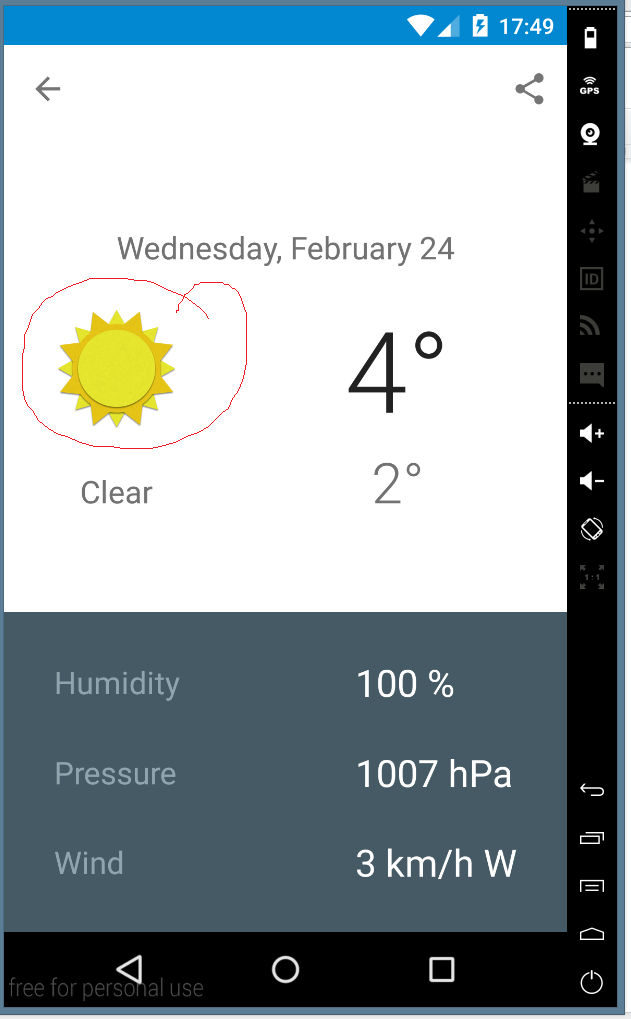Open the recent apps overview
Screen dimensions: 631x1019
[x=441, y=969]
